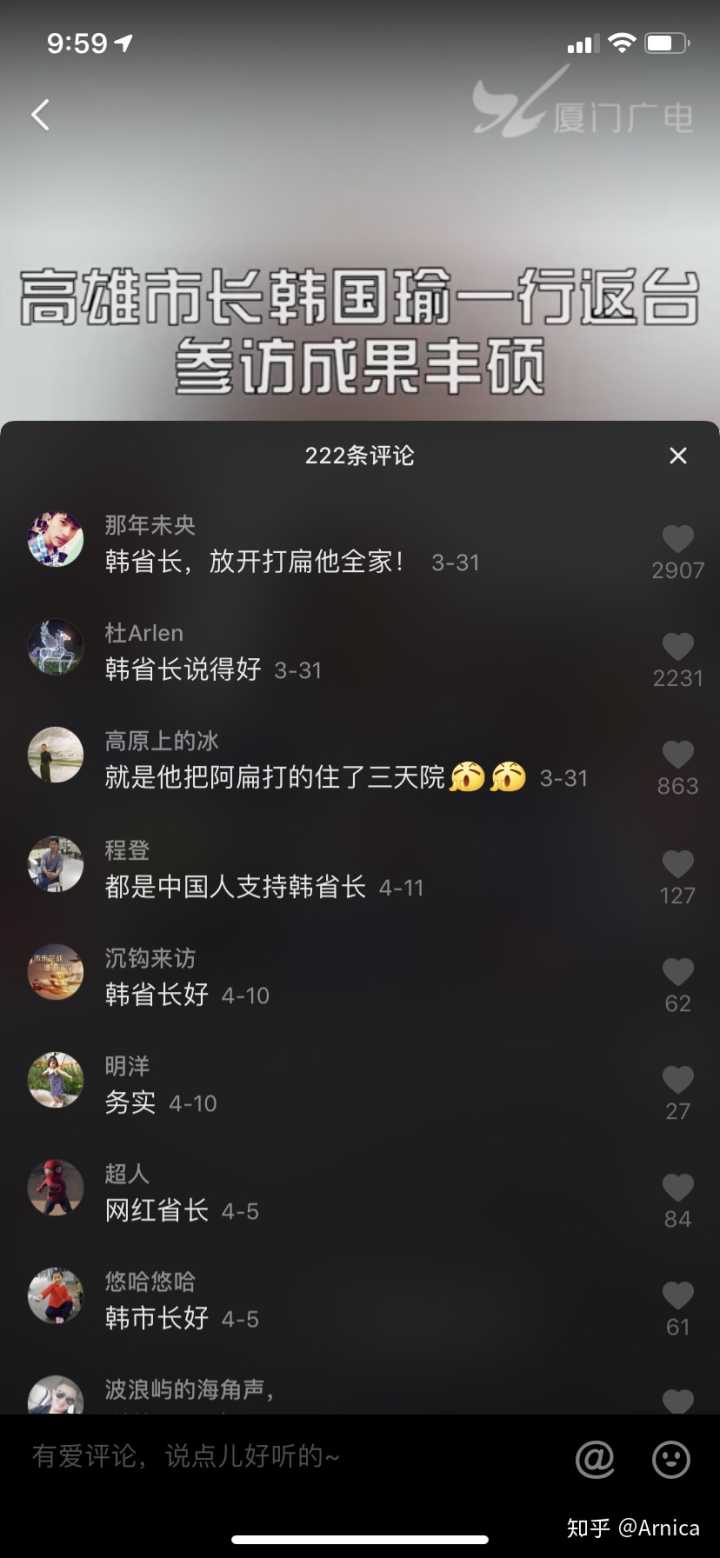Image resolution: width=720 pixels, height=1558 pixels.
Task: Tap the heart on 明洋's comment
Action: pos(678,1080)
